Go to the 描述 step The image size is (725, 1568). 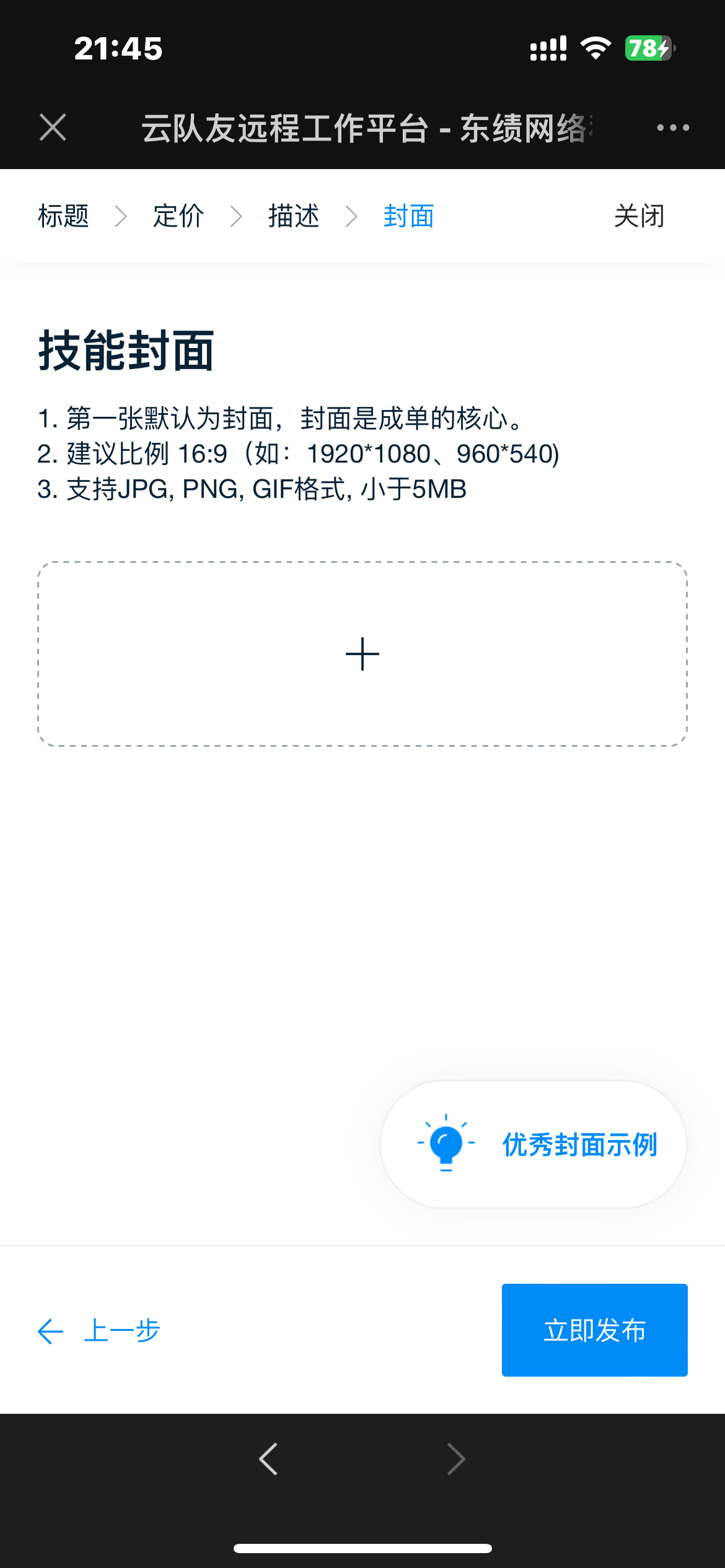294,216
